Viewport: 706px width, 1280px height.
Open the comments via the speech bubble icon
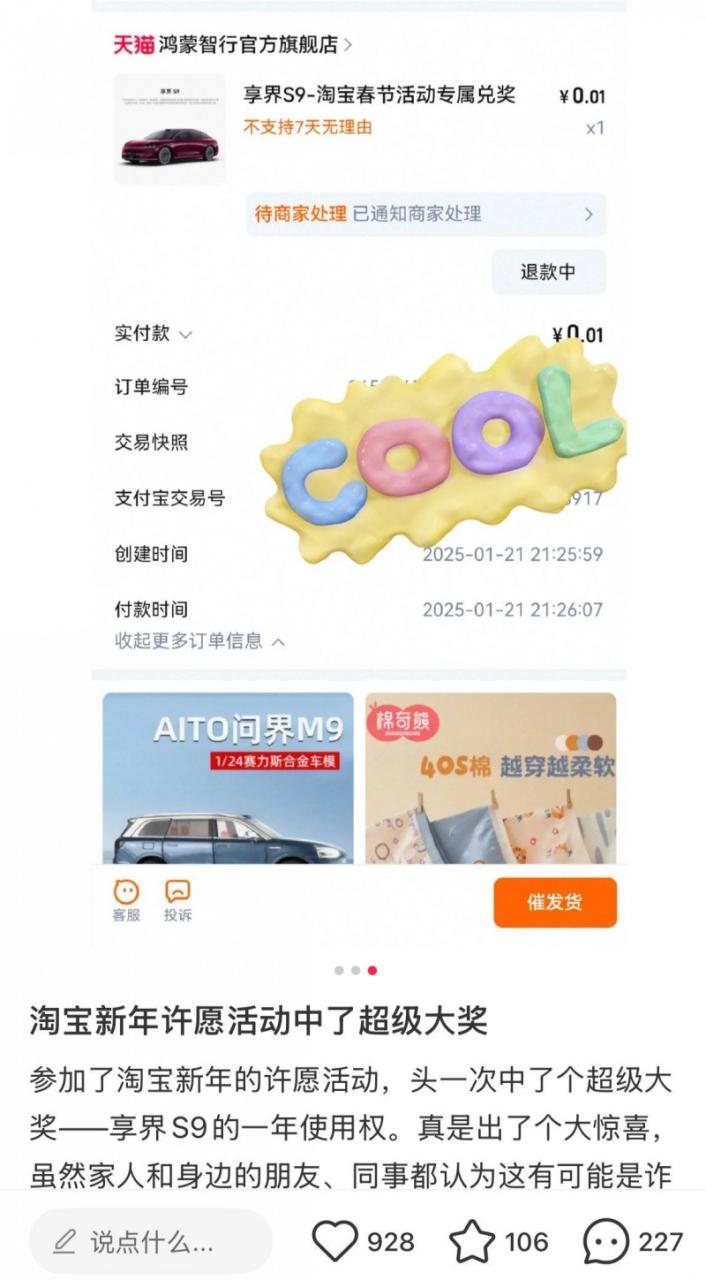click(607, 1242)
